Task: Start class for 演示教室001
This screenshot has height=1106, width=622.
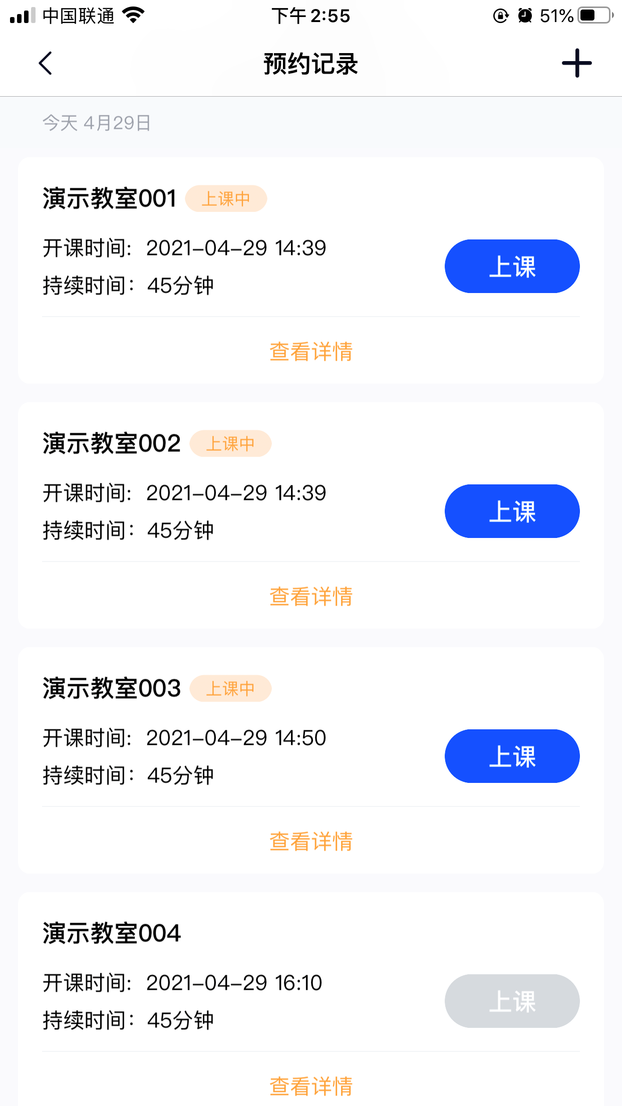Action: [512, 266]
